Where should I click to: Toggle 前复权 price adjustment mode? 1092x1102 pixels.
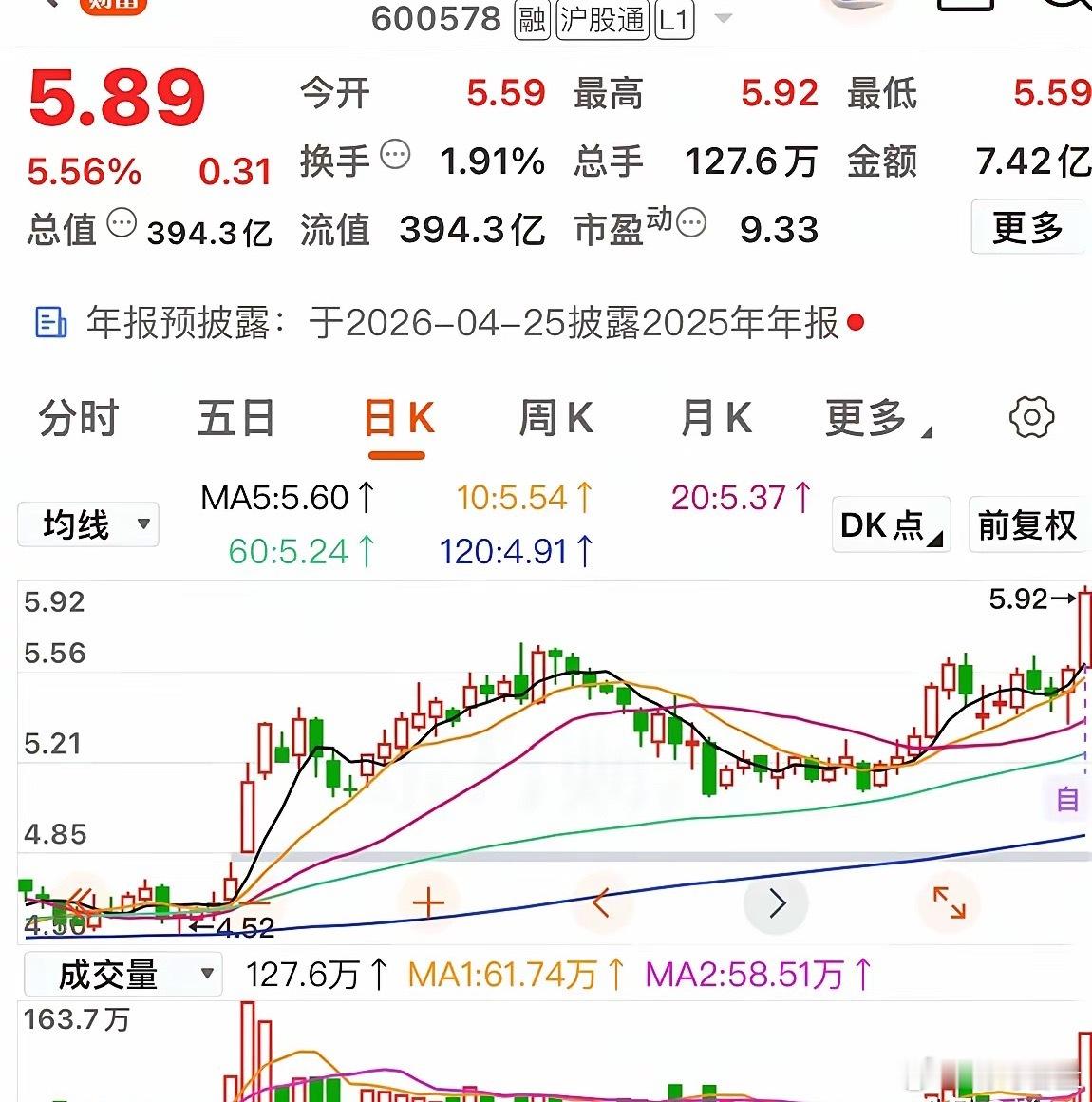pos(1027,524)
